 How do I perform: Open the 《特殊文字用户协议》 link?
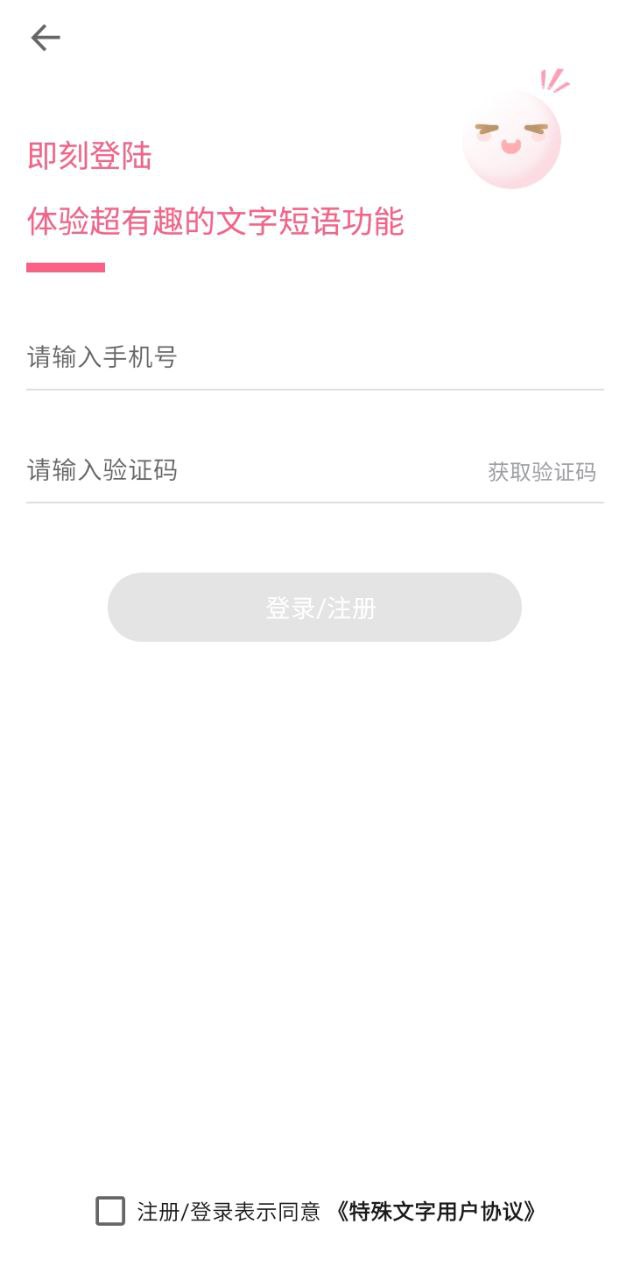(436, 1212)
